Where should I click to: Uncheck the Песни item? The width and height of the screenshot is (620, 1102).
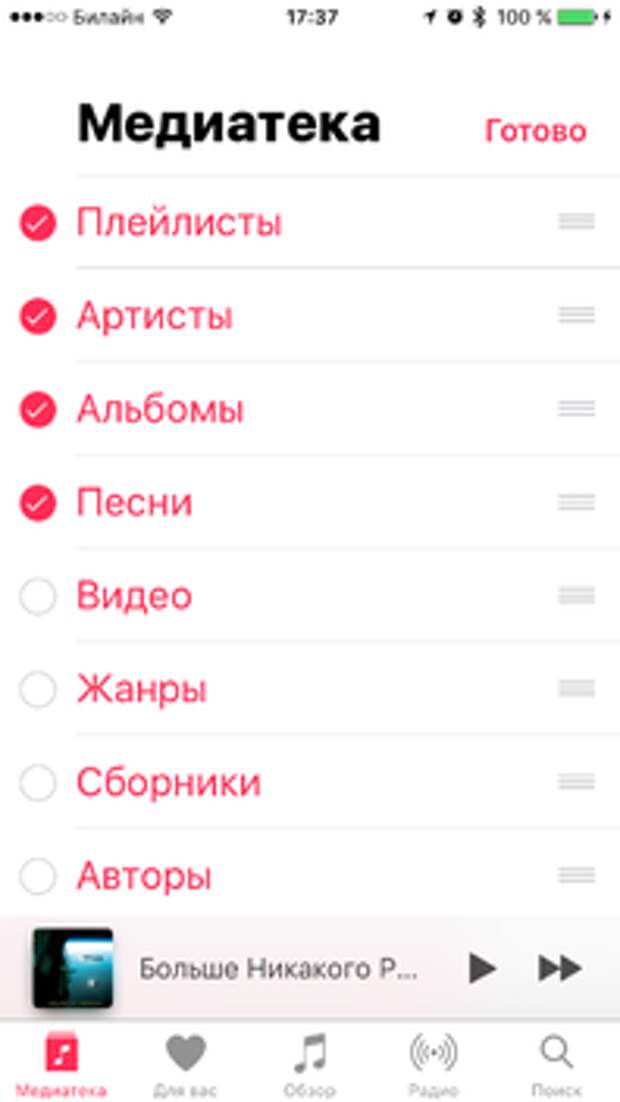[37, 503]
